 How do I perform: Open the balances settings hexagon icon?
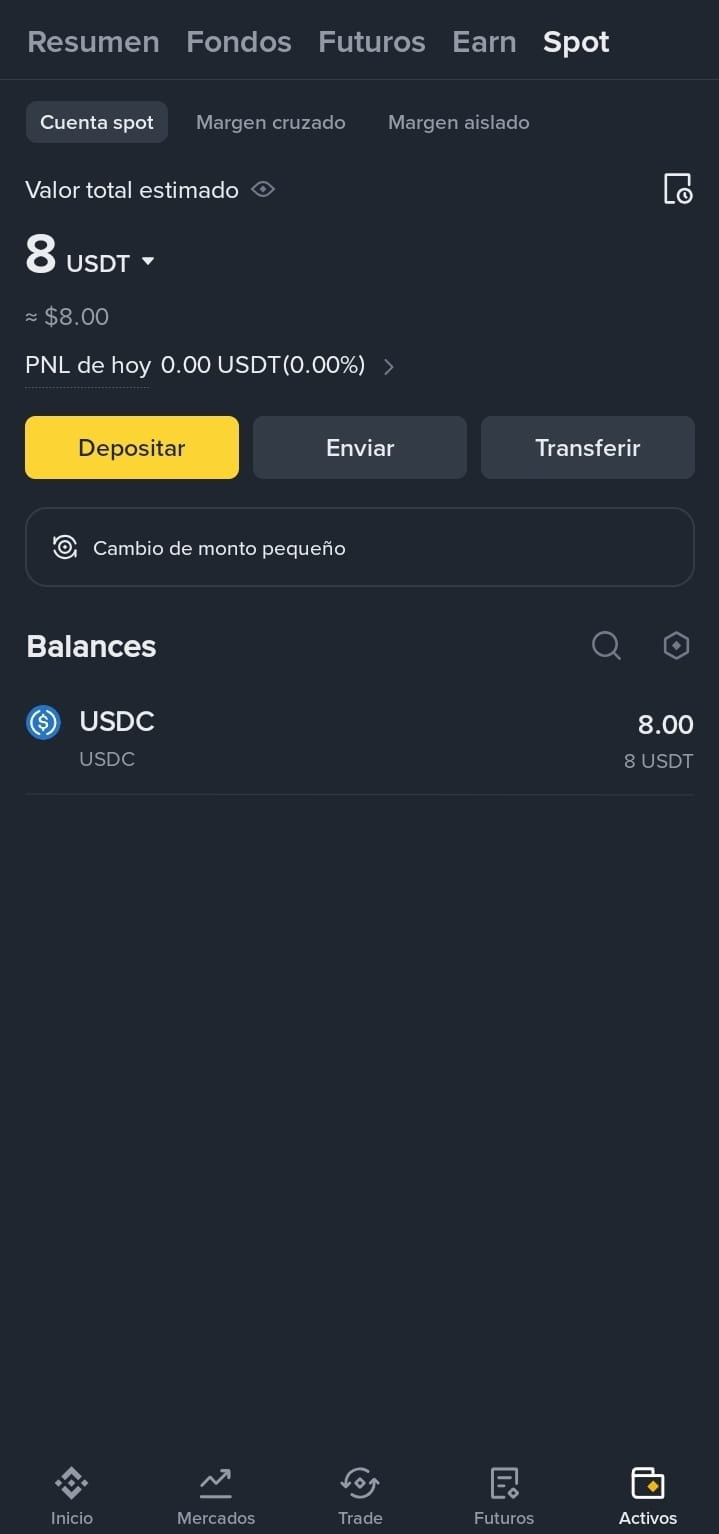coord(676,646)
